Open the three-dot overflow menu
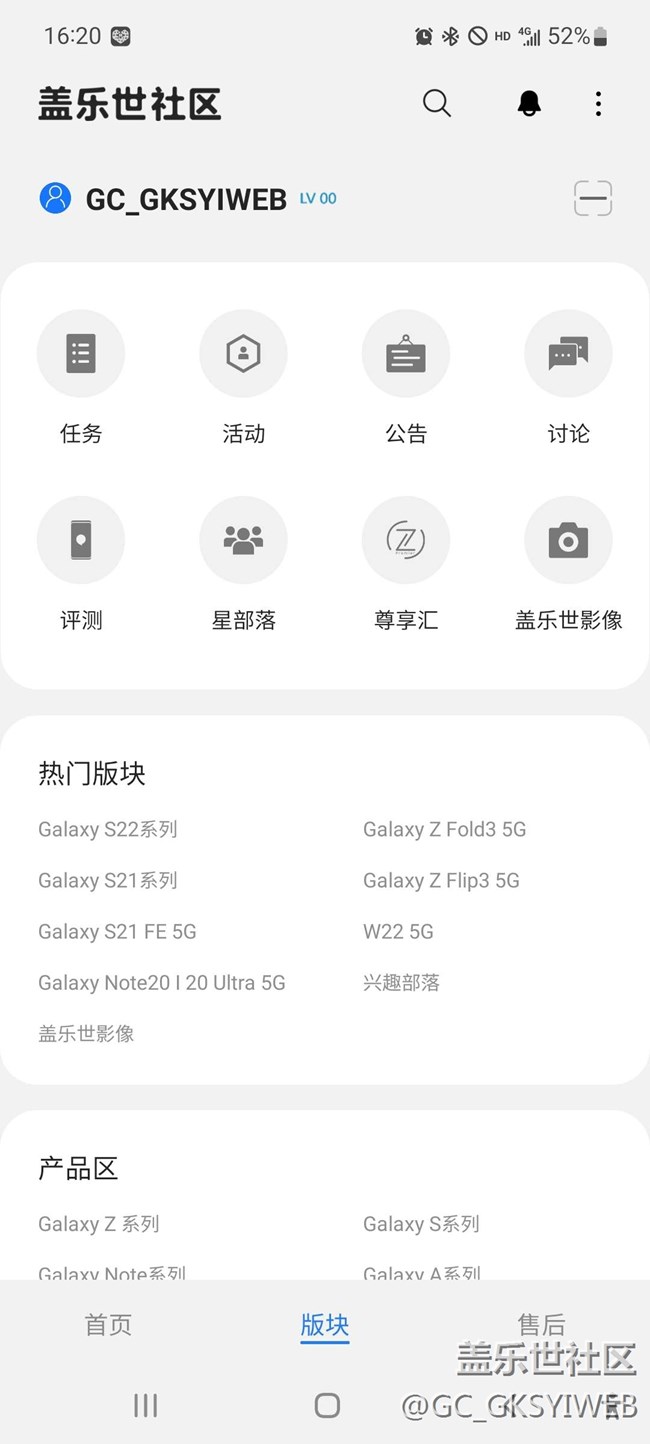 [598, 103]
